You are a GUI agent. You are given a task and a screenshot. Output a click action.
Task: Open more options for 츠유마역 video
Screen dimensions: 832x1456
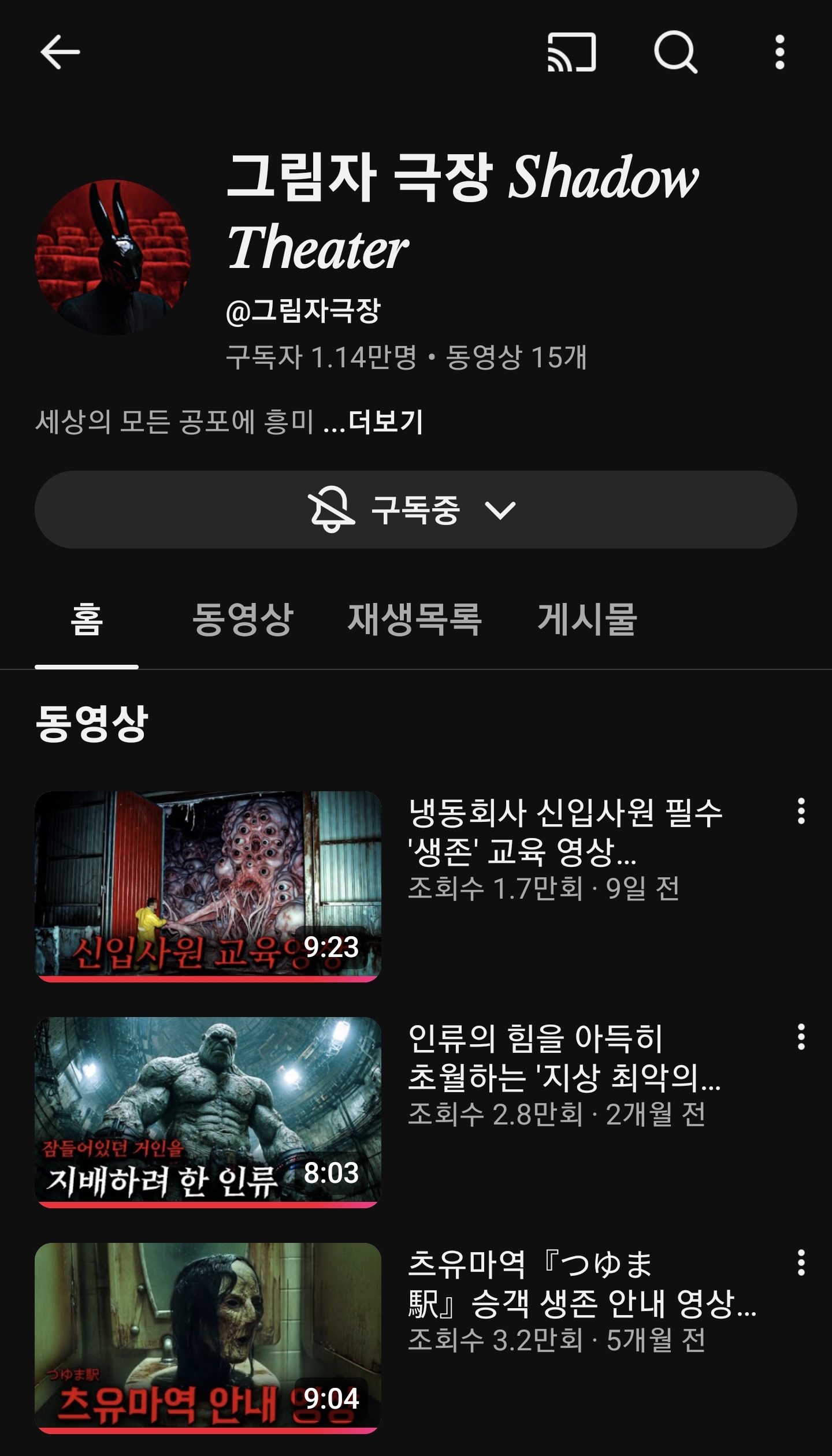(801, 1263)
